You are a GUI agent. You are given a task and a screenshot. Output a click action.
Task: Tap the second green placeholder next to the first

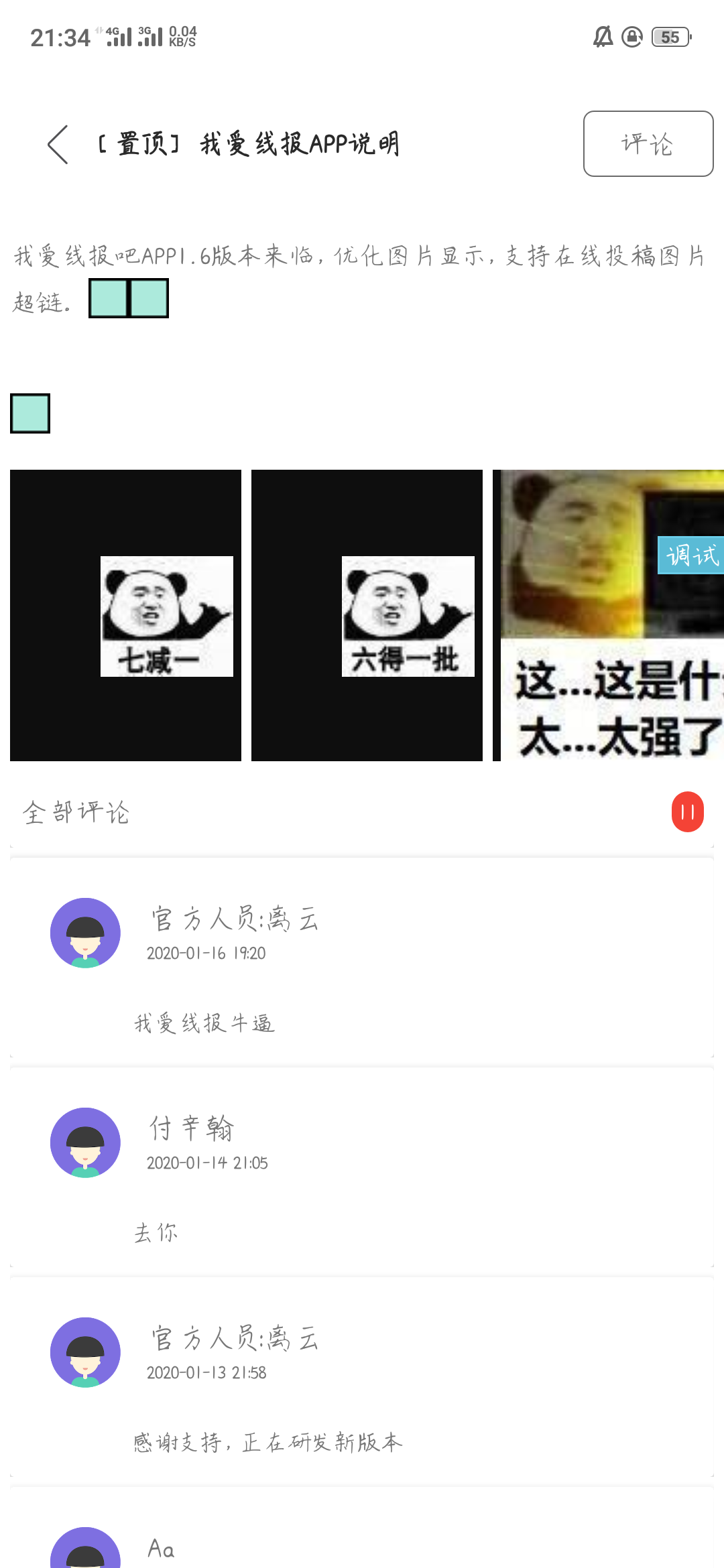[149, 299]
